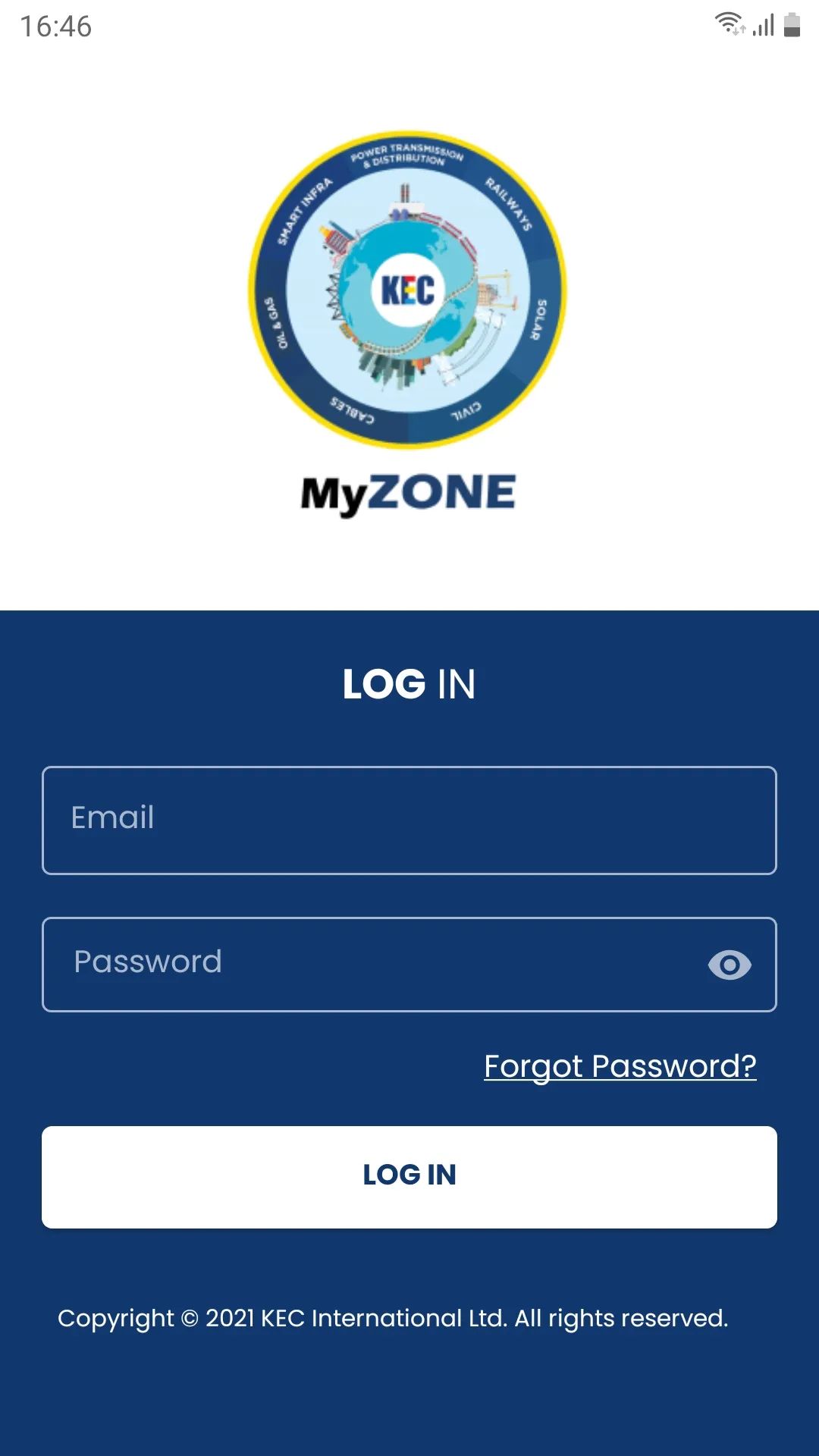
Task: Show the password using the eye toggle
Action: click(x=730, y=964)
